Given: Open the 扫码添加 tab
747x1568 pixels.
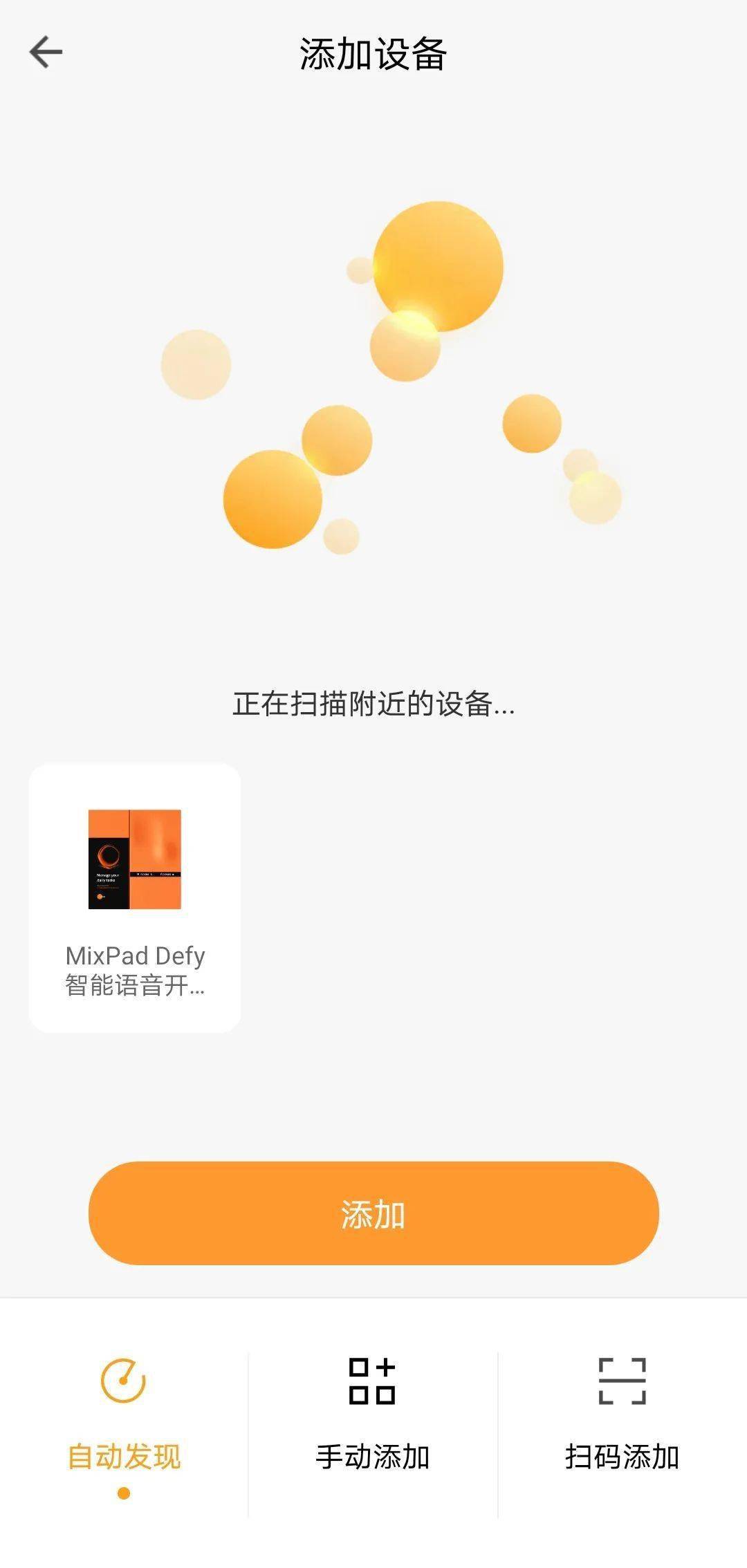Looking at the screenshot, I should (x=622, y=1417).
